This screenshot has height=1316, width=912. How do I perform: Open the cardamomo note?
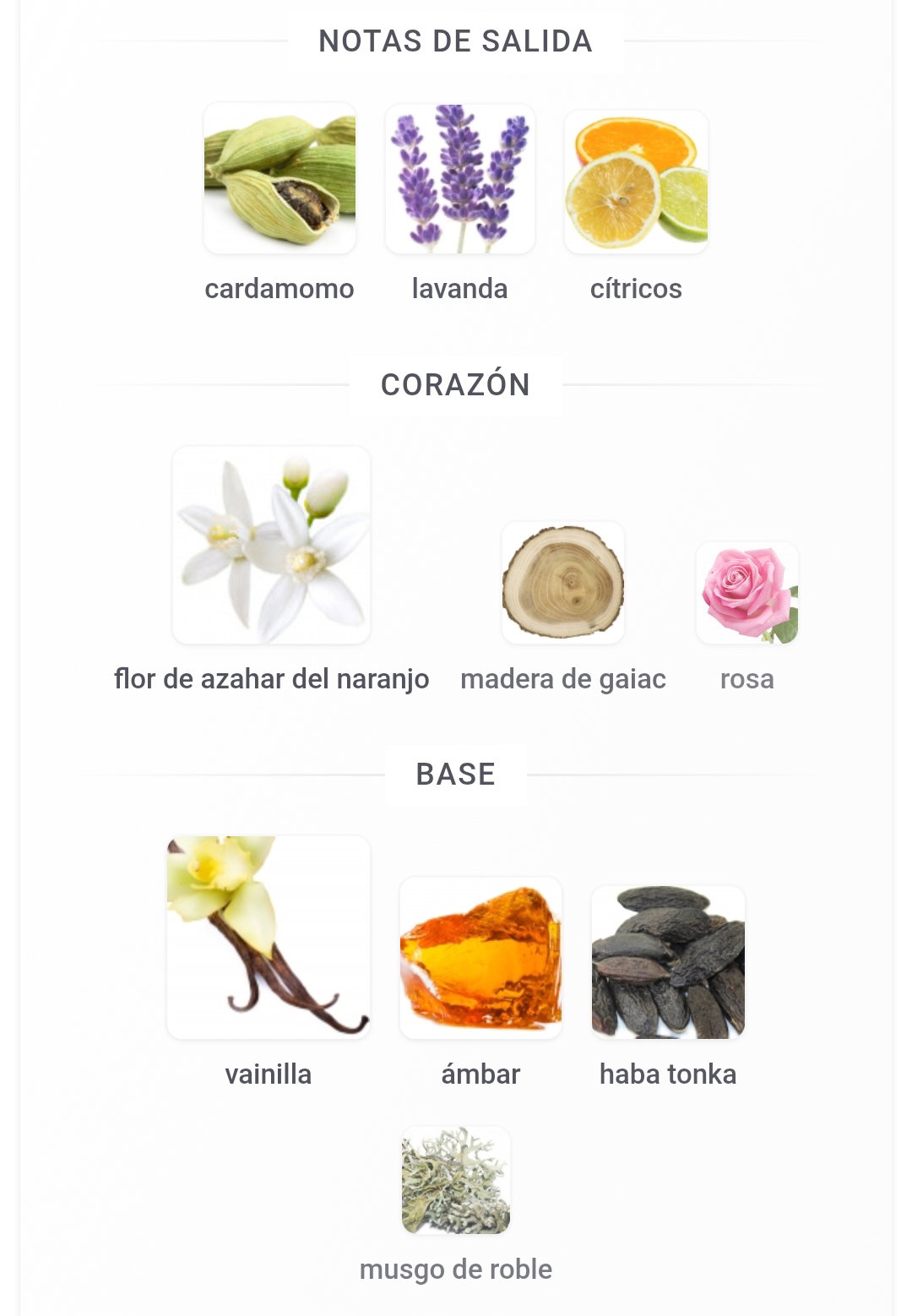[x=280, y=179]
